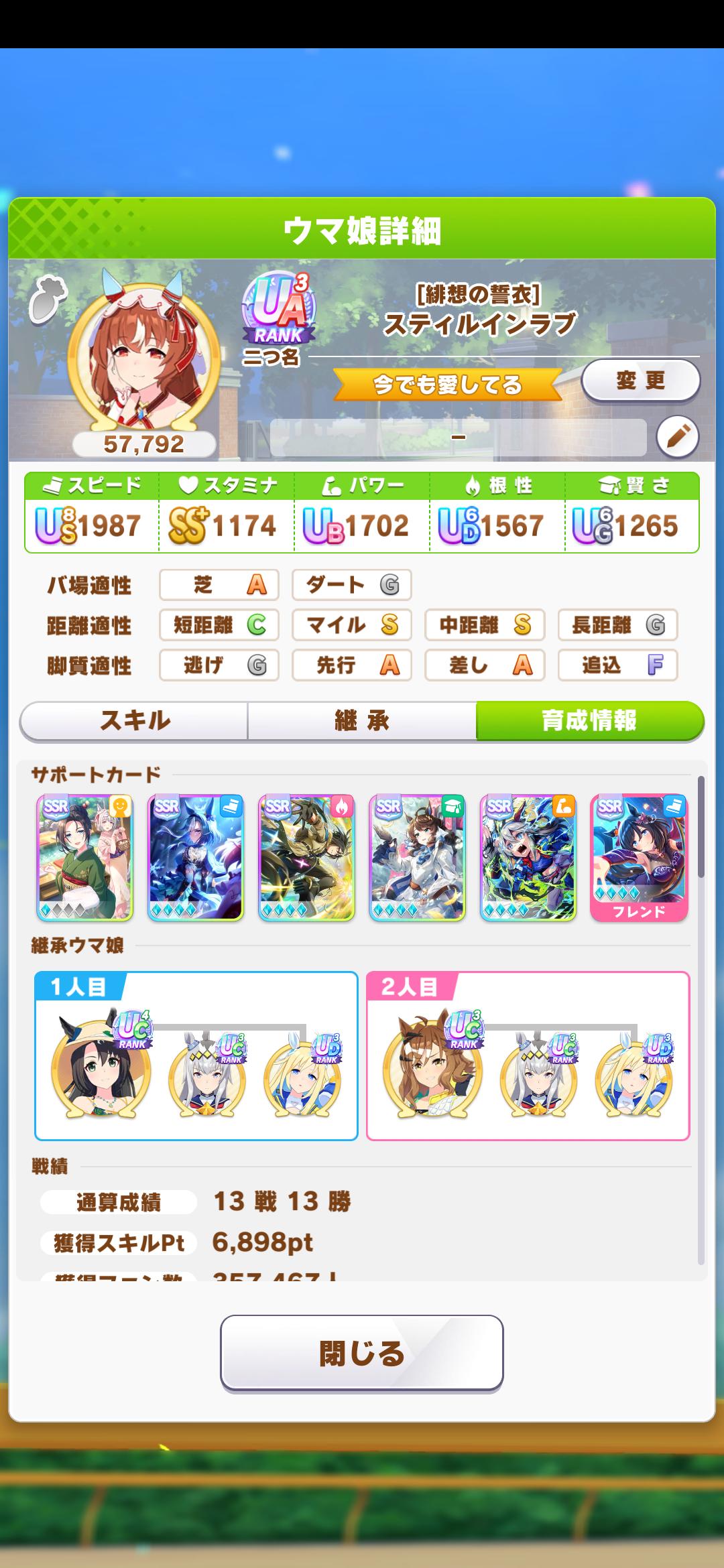Close the dialog with 閉じる button

362,1353
